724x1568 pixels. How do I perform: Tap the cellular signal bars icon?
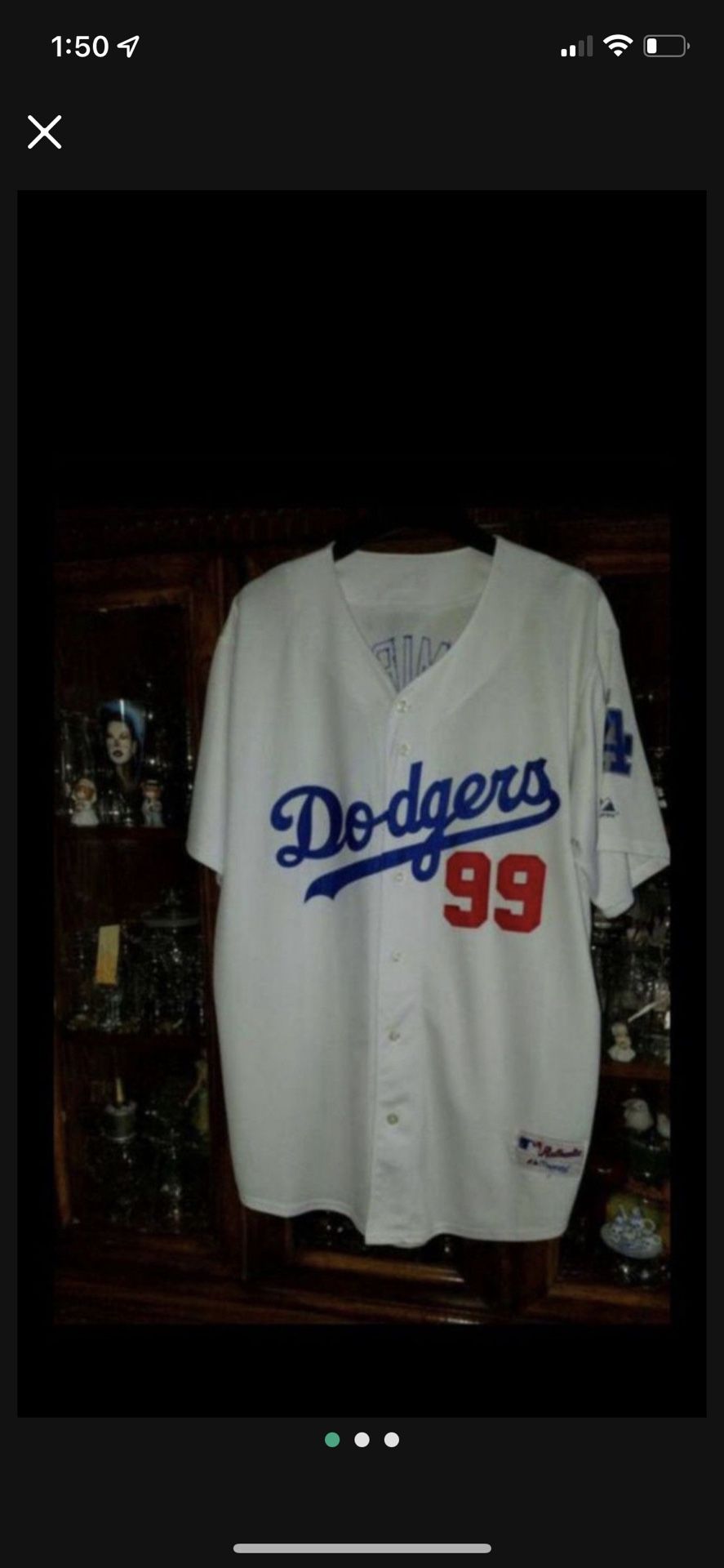[576, 47]
